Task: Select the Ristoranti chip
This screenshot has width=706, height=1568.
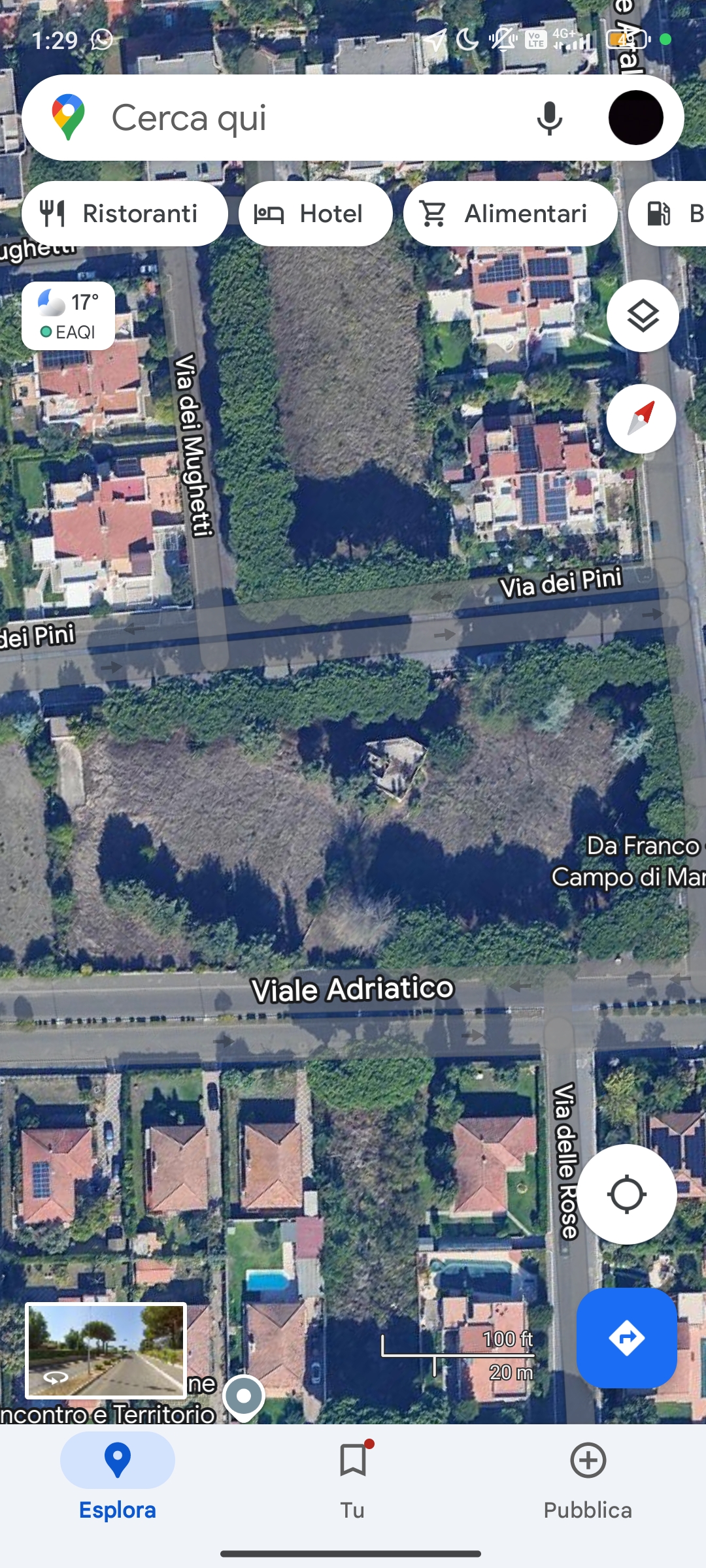Action: (124, 214)
